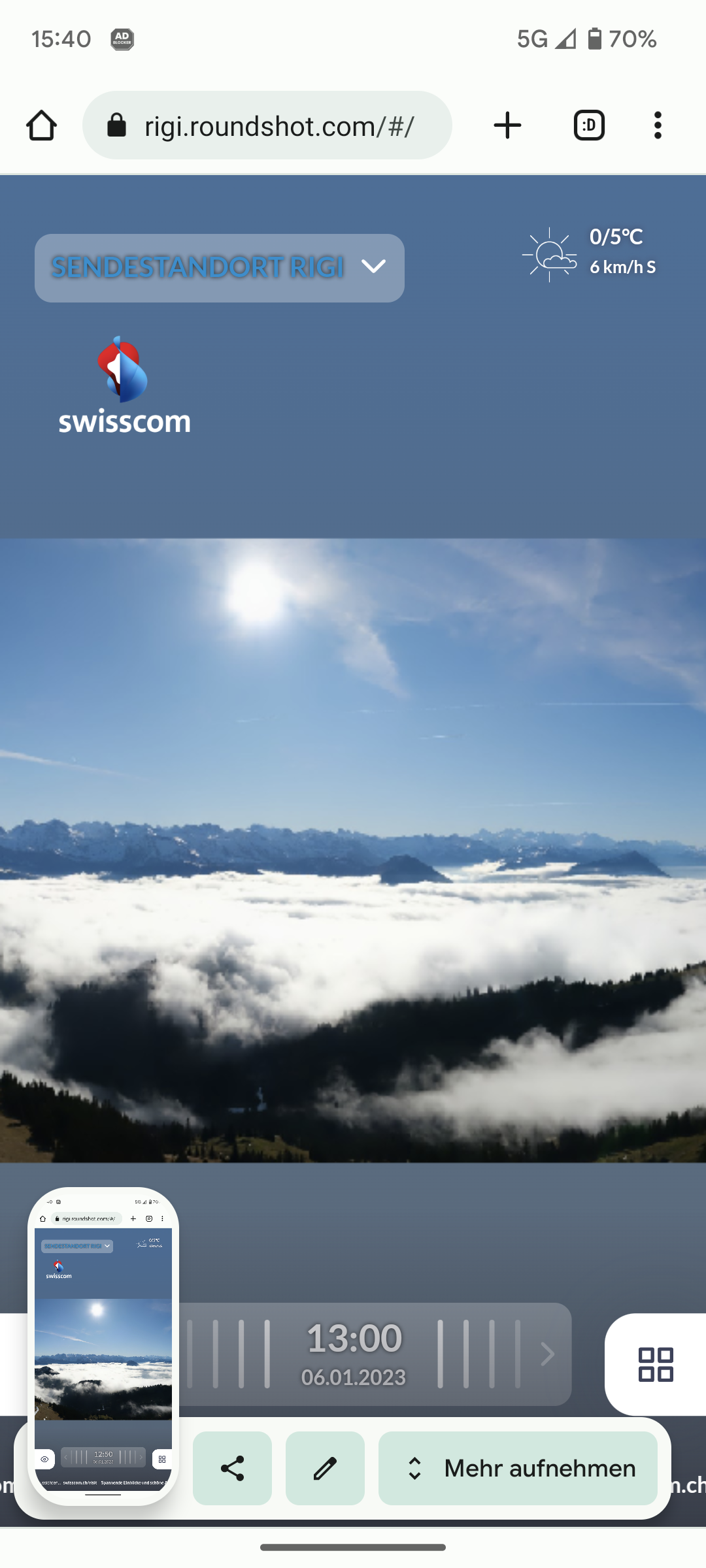706x1568 pixels.
Task: Open the weather forecast widget
Action: coord(589,253)
